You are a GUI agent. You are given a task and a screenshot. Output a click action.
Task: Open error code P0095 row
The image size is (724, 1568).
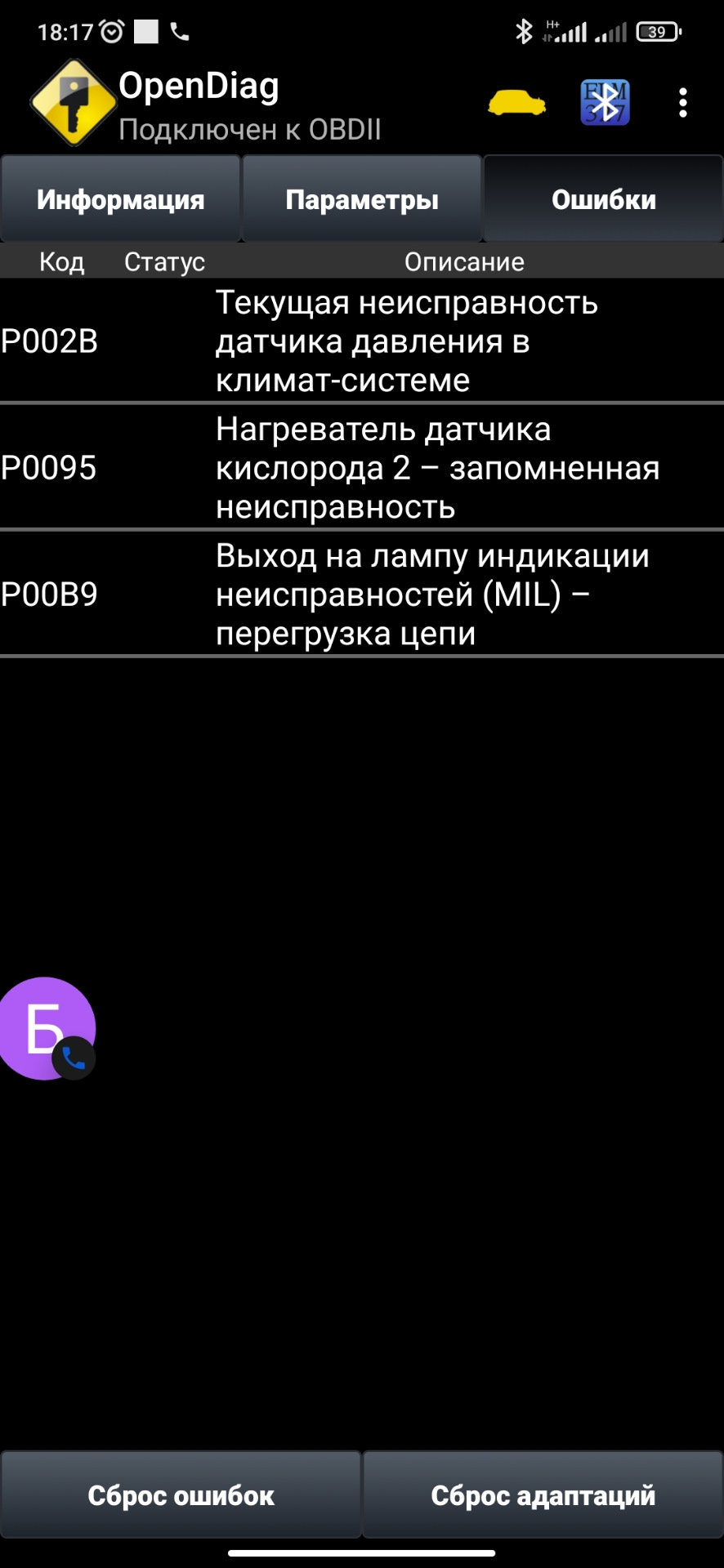(362, 468)
